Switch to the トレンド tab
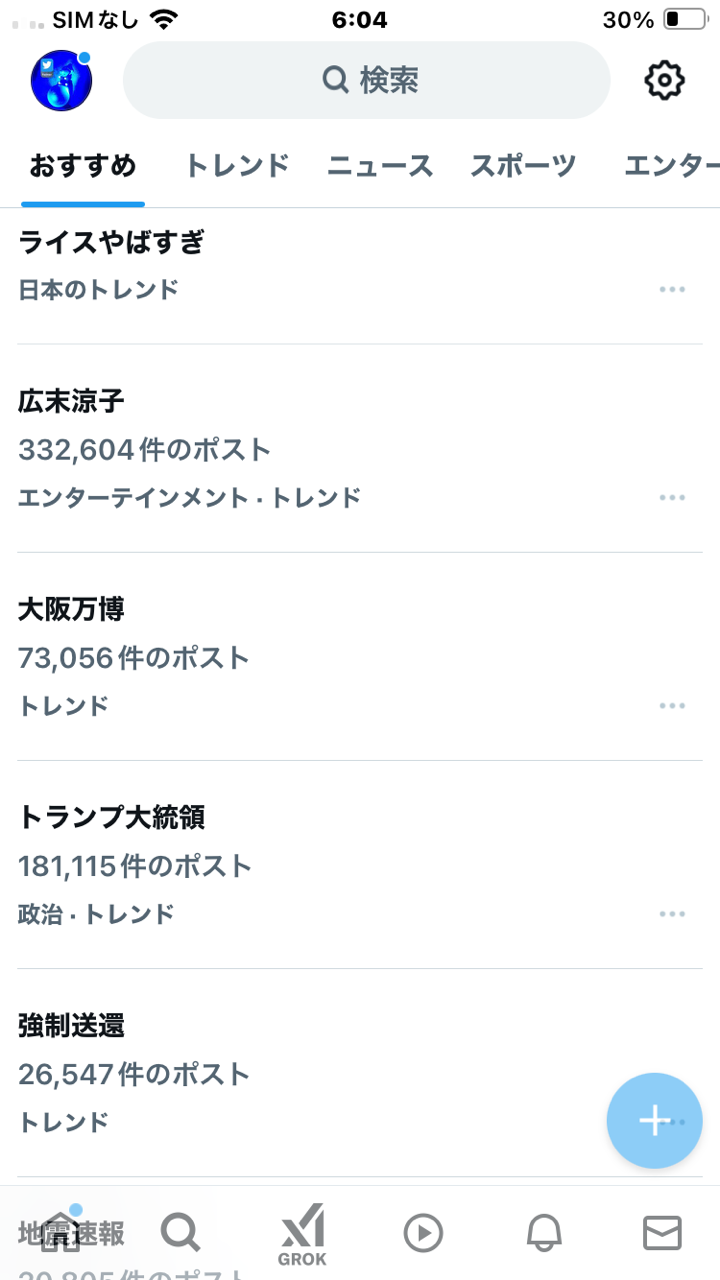The height and width of the screenshot is (1280, 720). pos(237,165)
